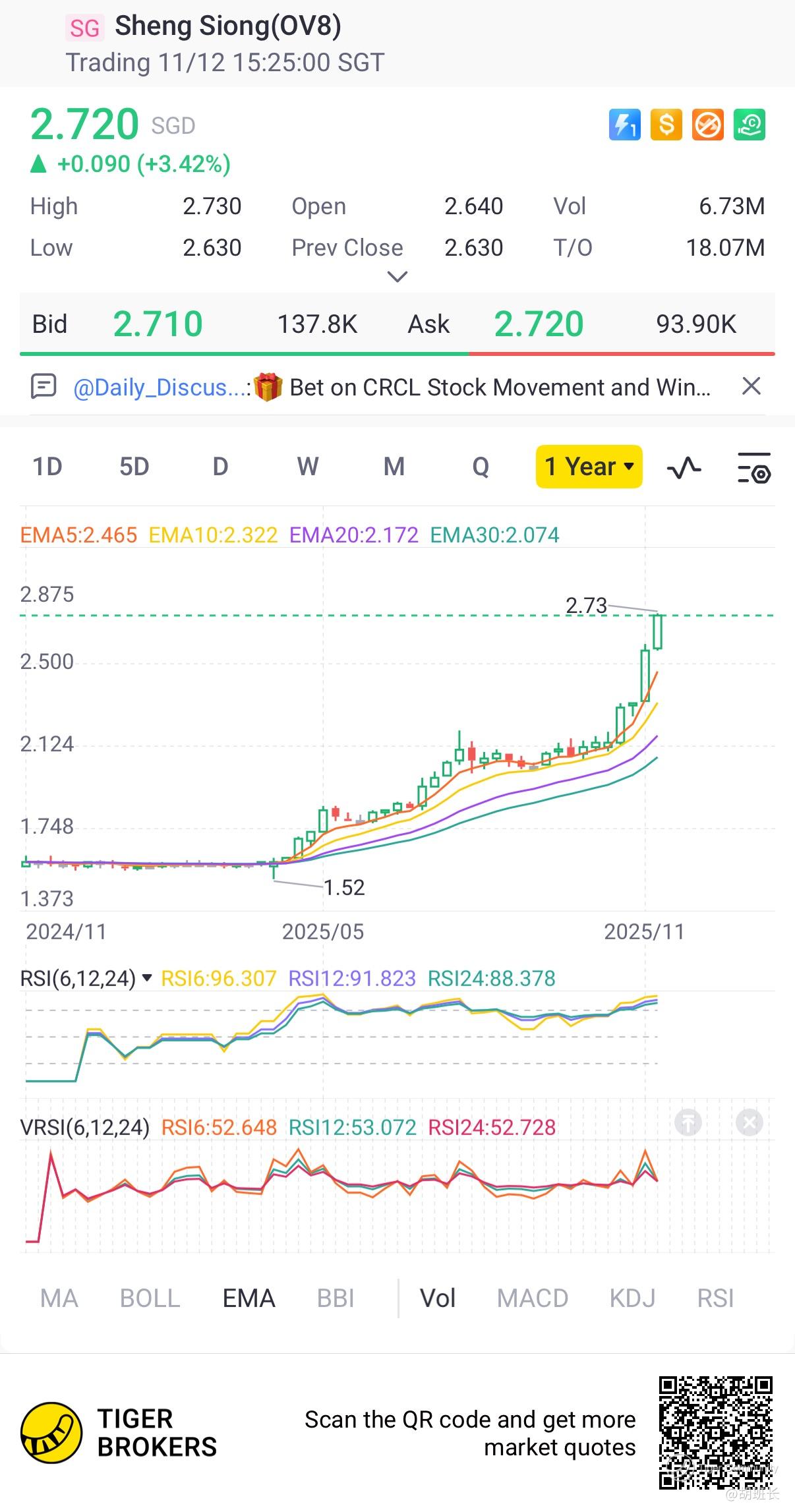
Task: Select the M monthly chart
Action: click(x=394, y=467)
